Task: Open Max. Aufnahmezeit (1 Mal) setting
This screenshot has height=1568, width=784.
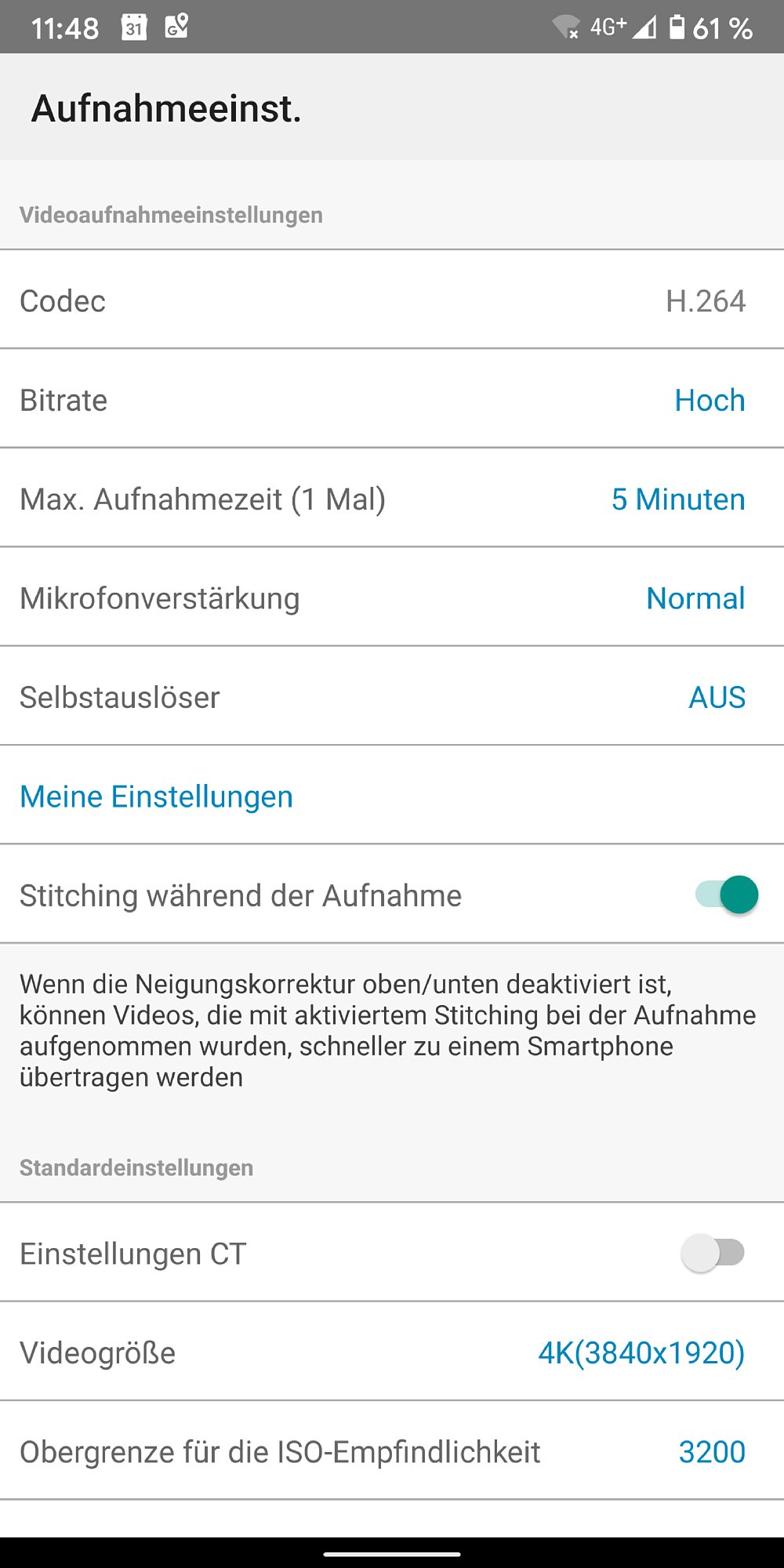Action: pos(392,498)
